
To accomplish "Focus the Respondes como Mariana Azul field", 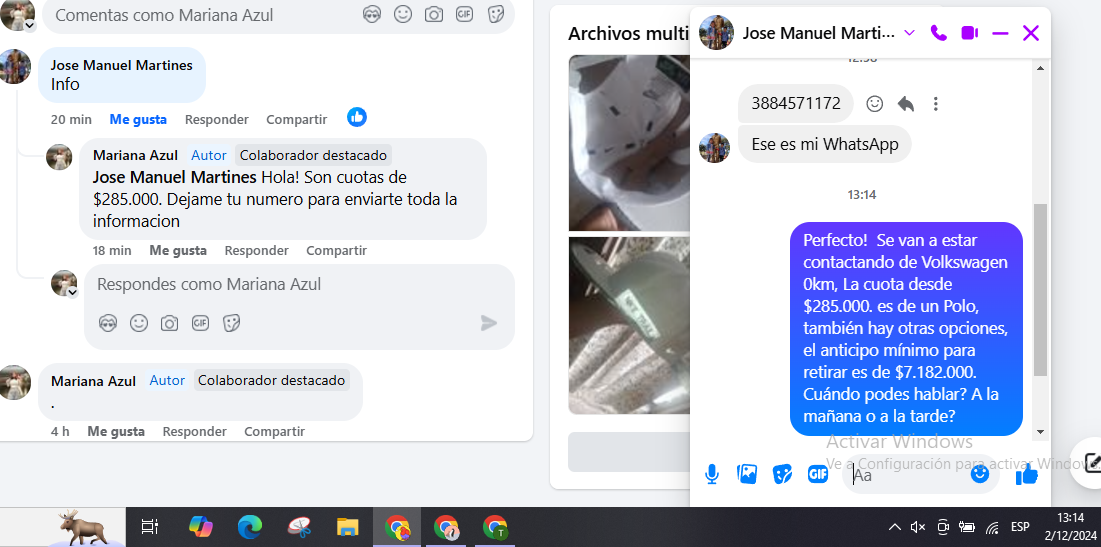I will pos(280,285).
